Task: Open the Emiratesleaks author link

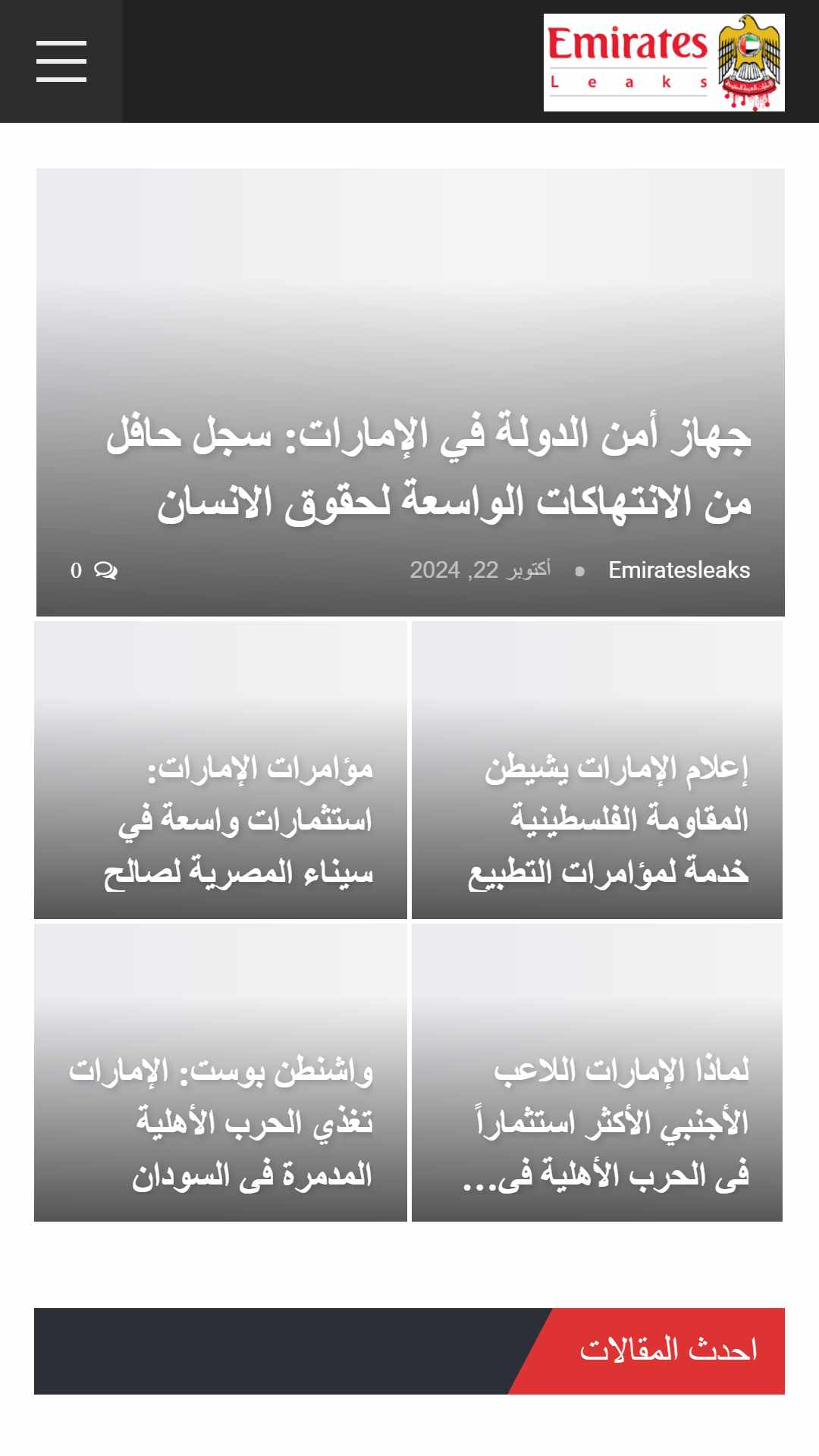Action: click(x=679, y=570)
